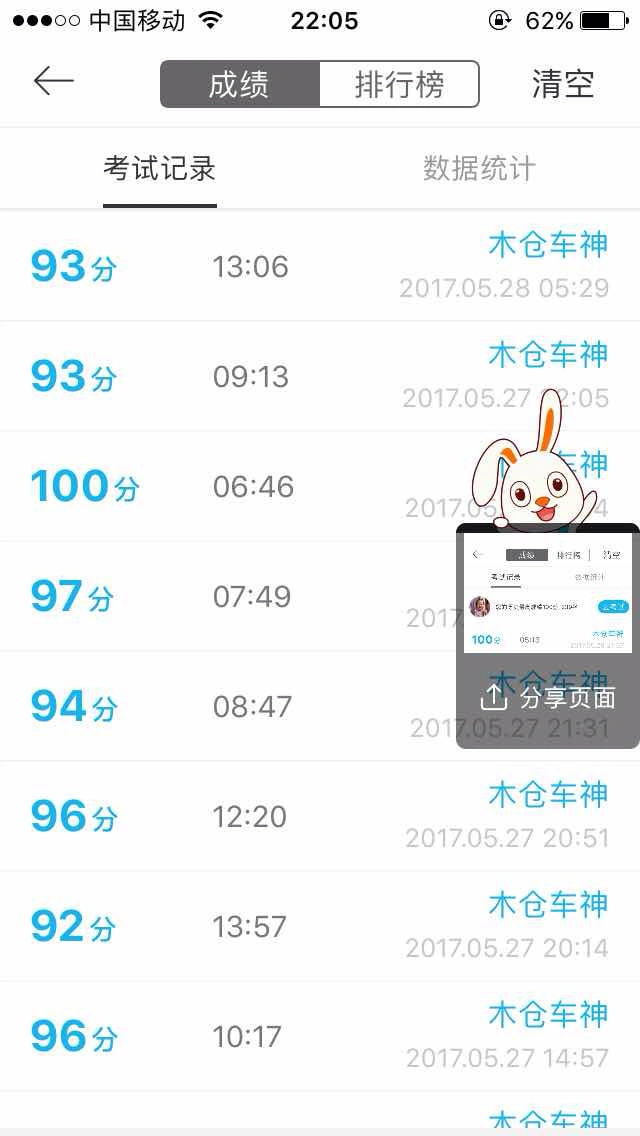This screenshot has width=640, height=1136.
Task: Go back using the arrow icon
Action: (x=54, y=81)
